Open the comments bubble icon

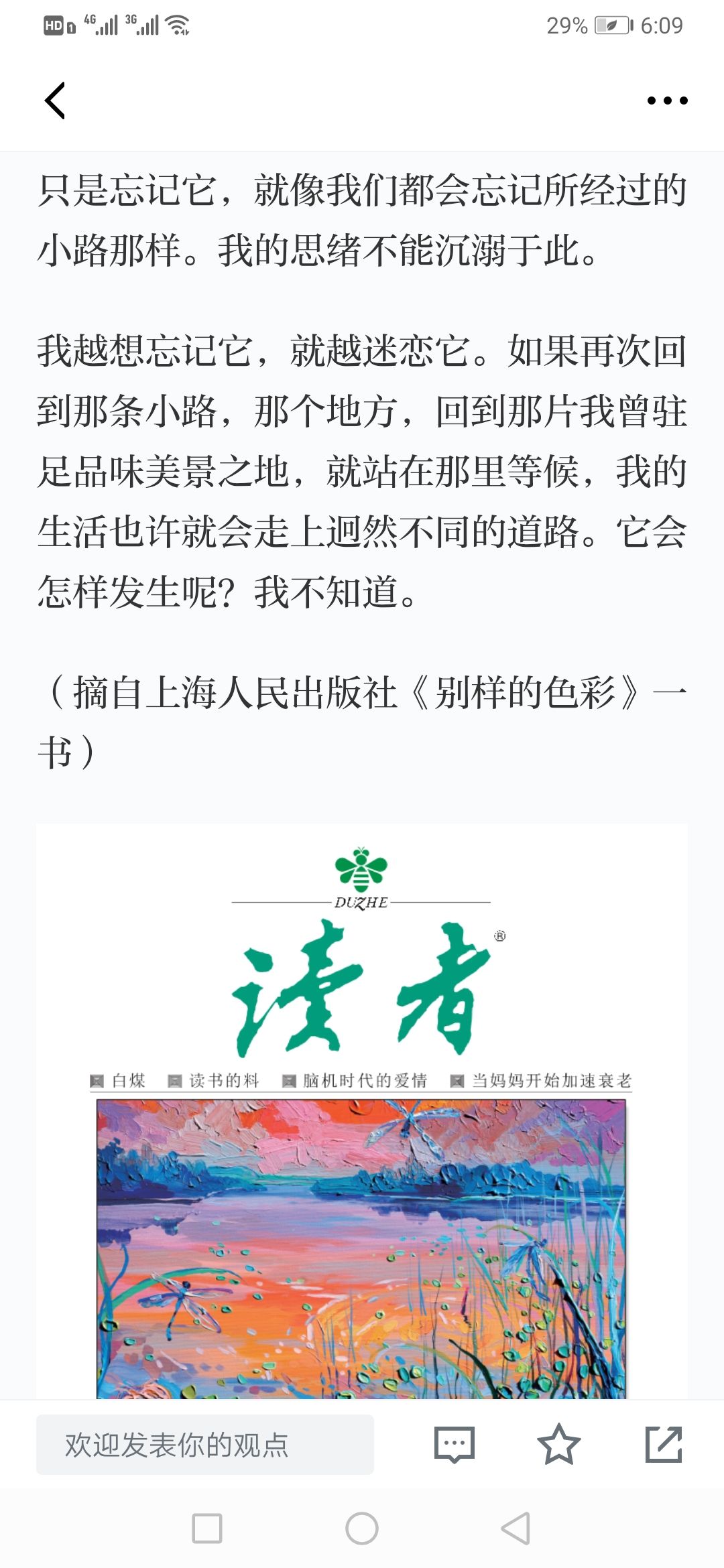click(455, 1444)
